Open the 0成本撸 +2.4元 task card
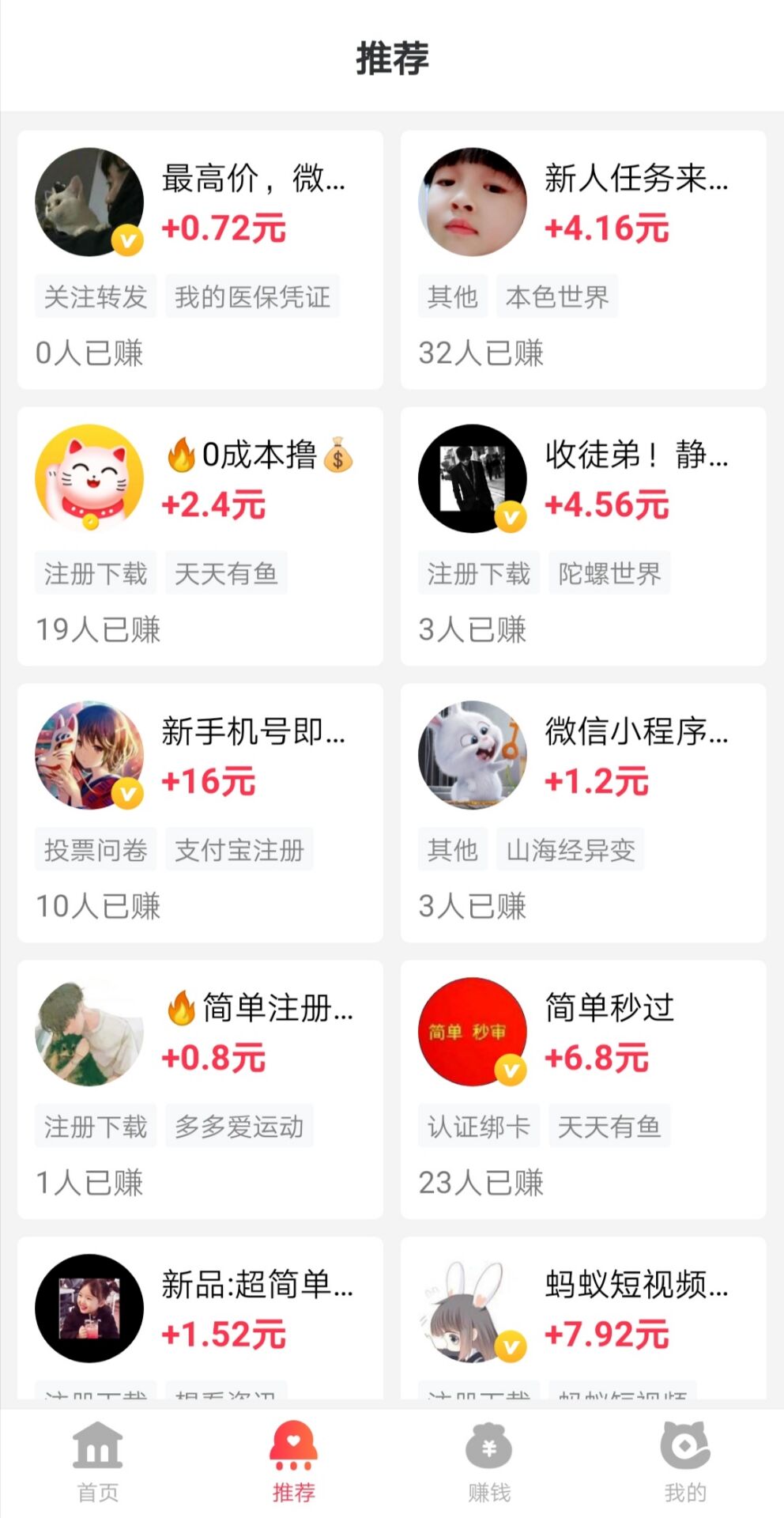This screenshot has height=1518, width=784. pyautogui.click(x=200, y=536)
